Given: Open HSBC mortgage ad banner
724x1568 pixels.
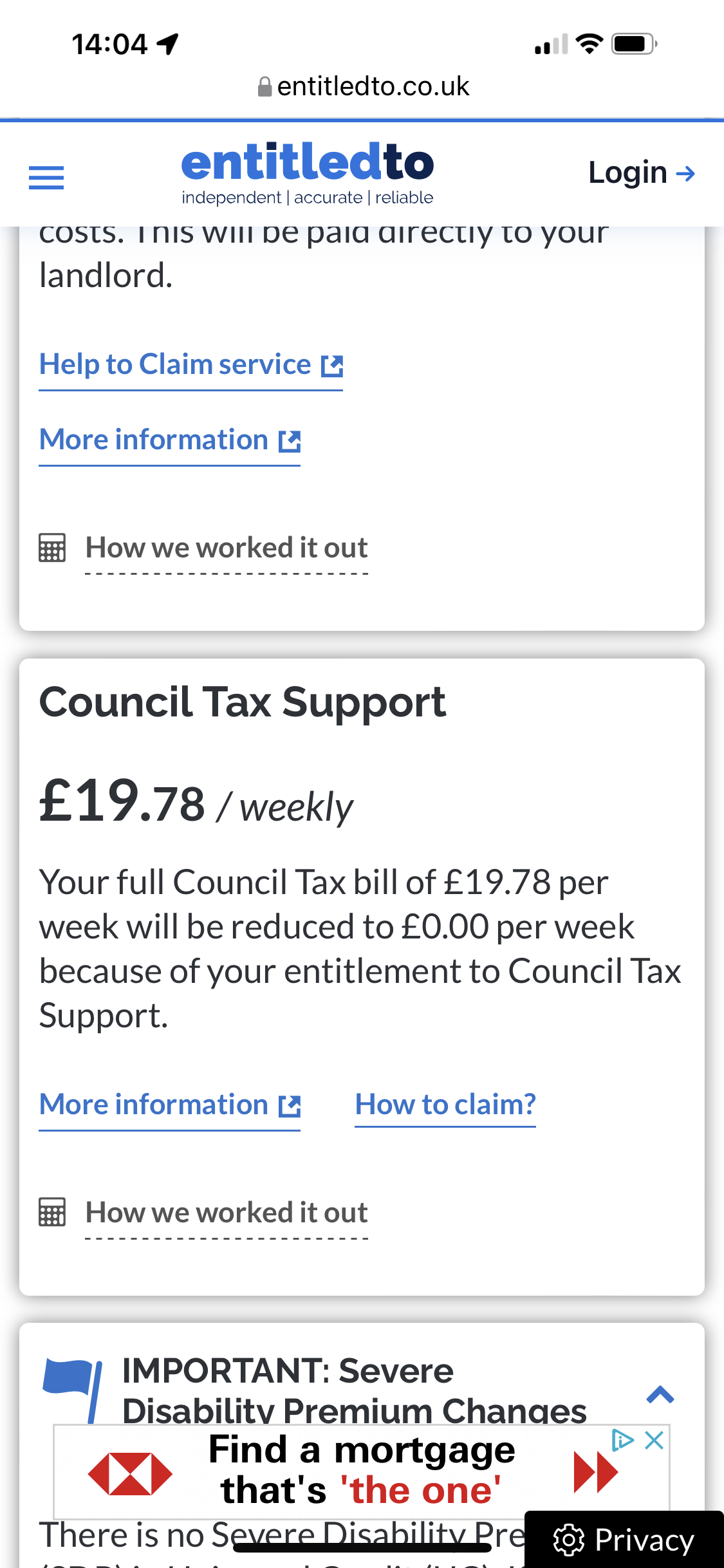Looking at the screenshot, I should coord(362,1471).
